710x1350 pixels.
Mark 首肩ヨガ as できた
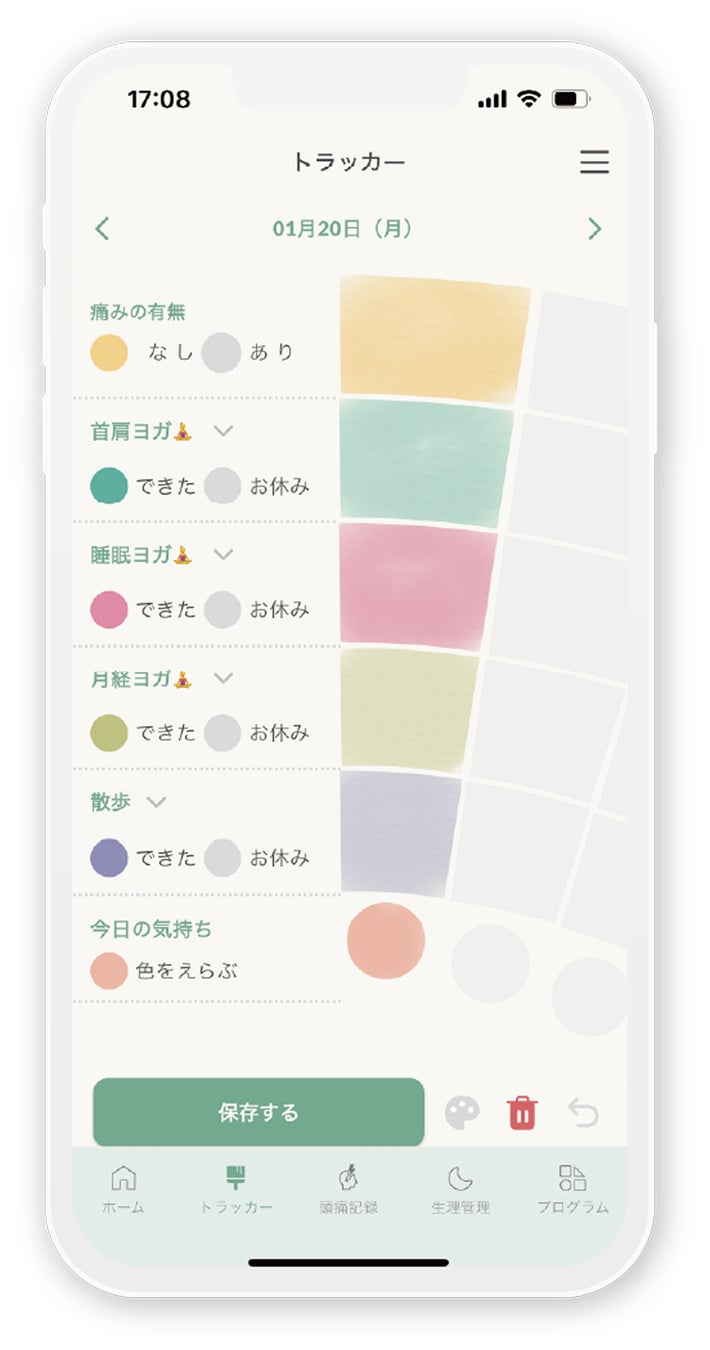pos(109,486)
